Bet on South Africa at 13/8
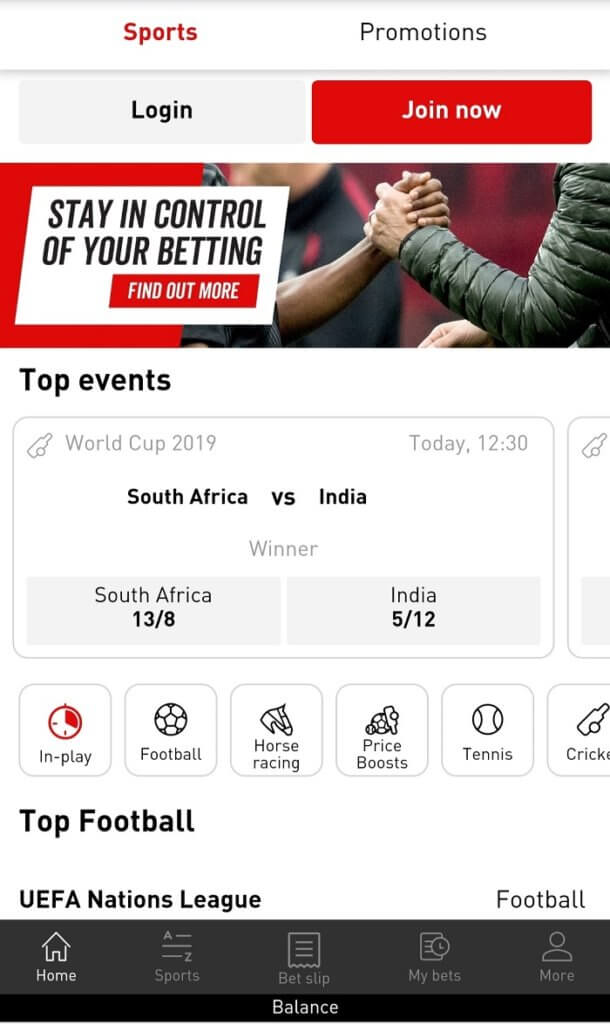Viewport: 610px width, 1024px height. click(x=153, y=607)
